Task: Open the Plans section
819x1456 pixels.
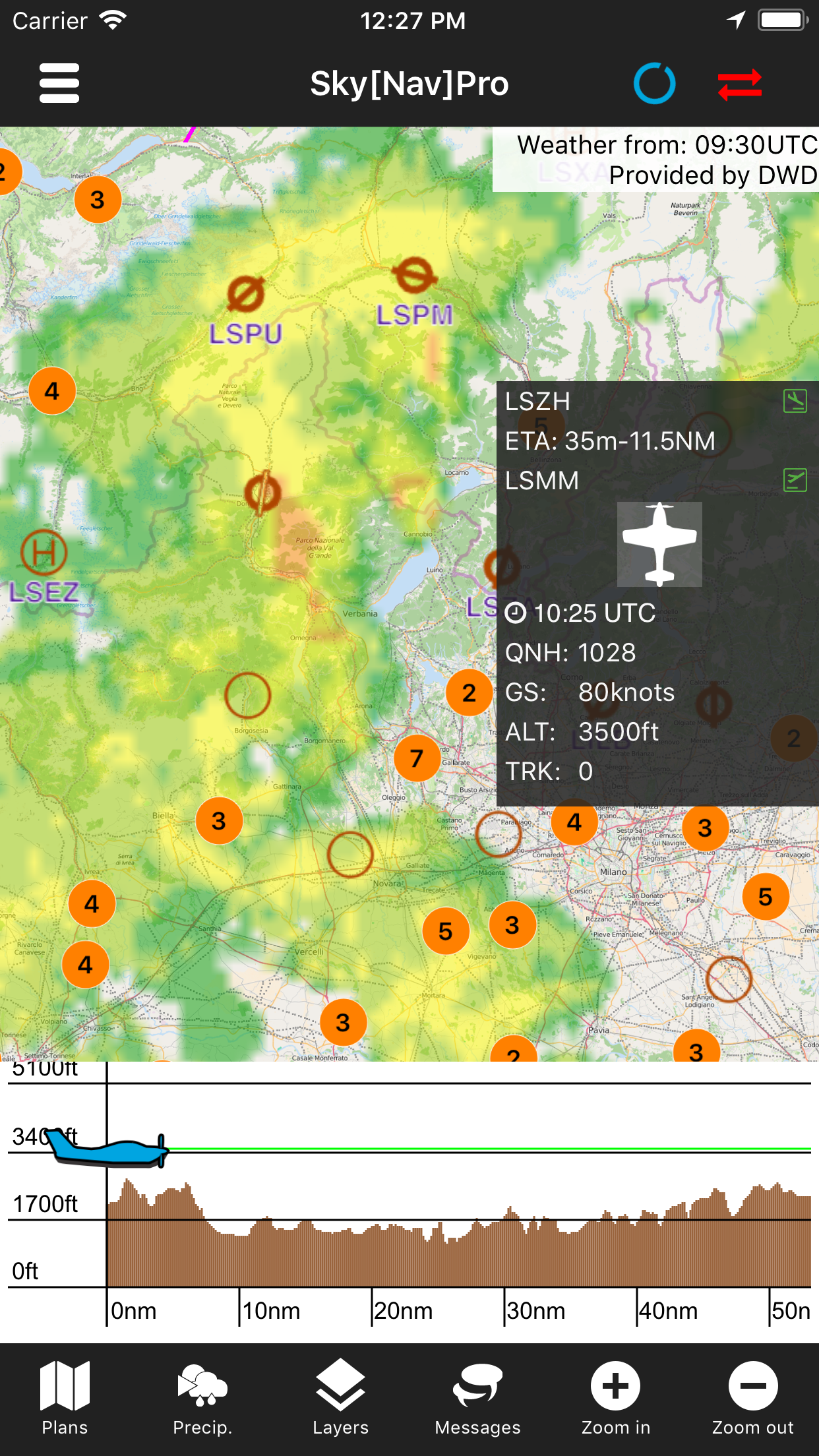Action: pos(65,1398)
